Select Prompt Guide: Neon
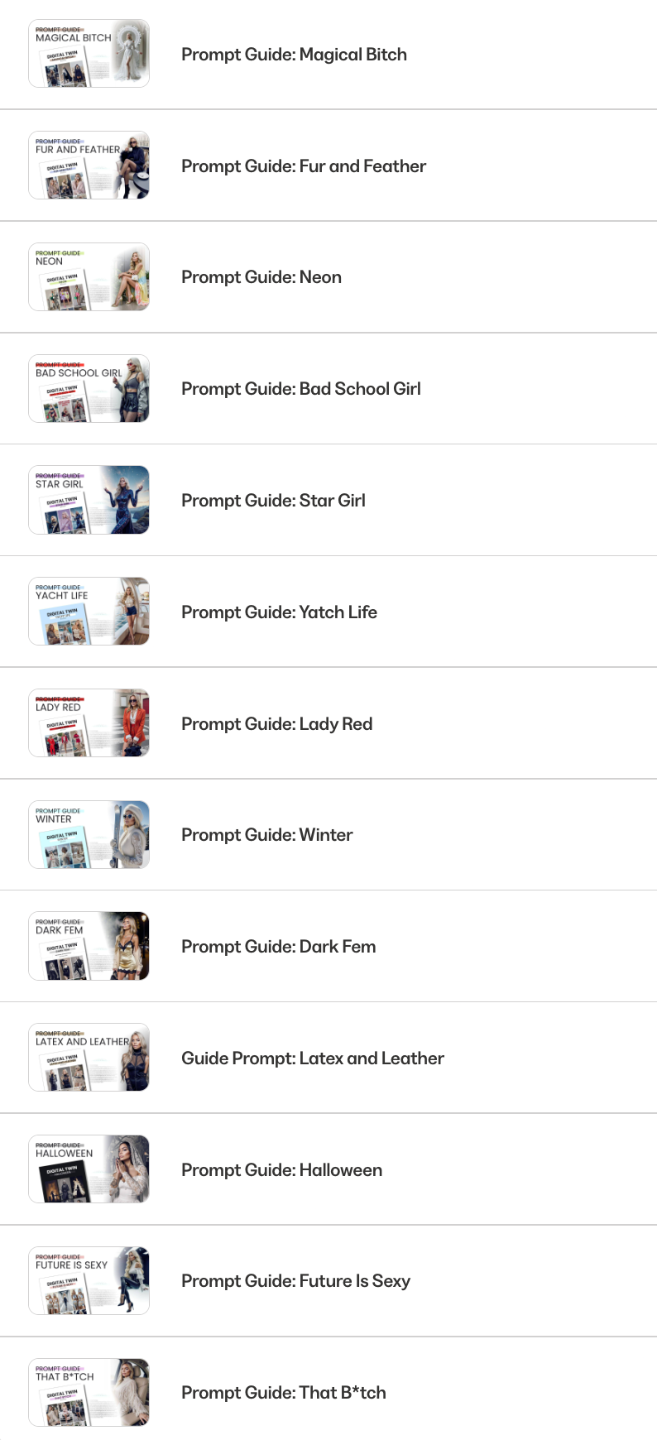This screenshot has width=657, height=1440. [261, 277]
